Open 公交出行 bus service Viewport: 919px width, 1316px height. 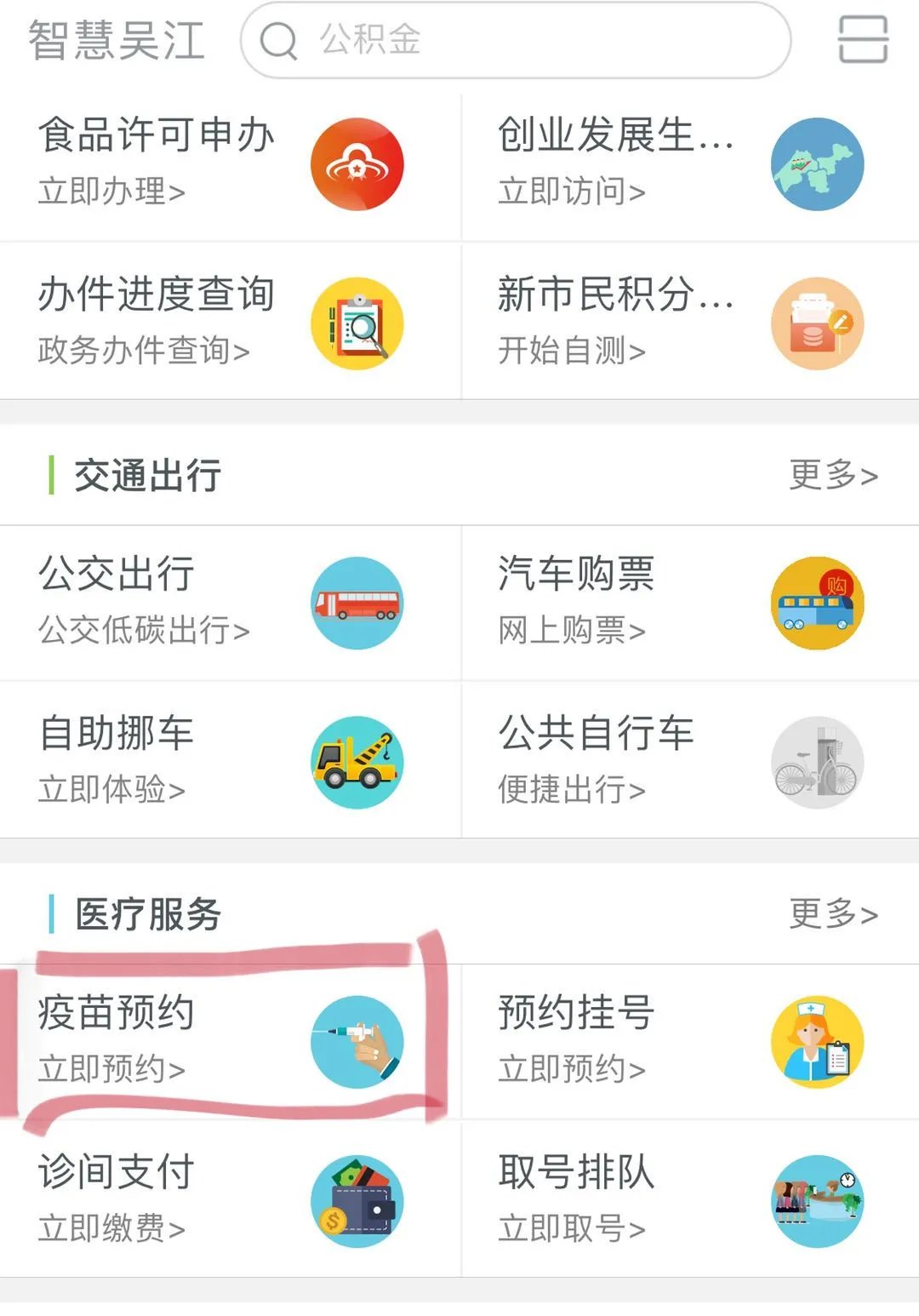[230, 601]
